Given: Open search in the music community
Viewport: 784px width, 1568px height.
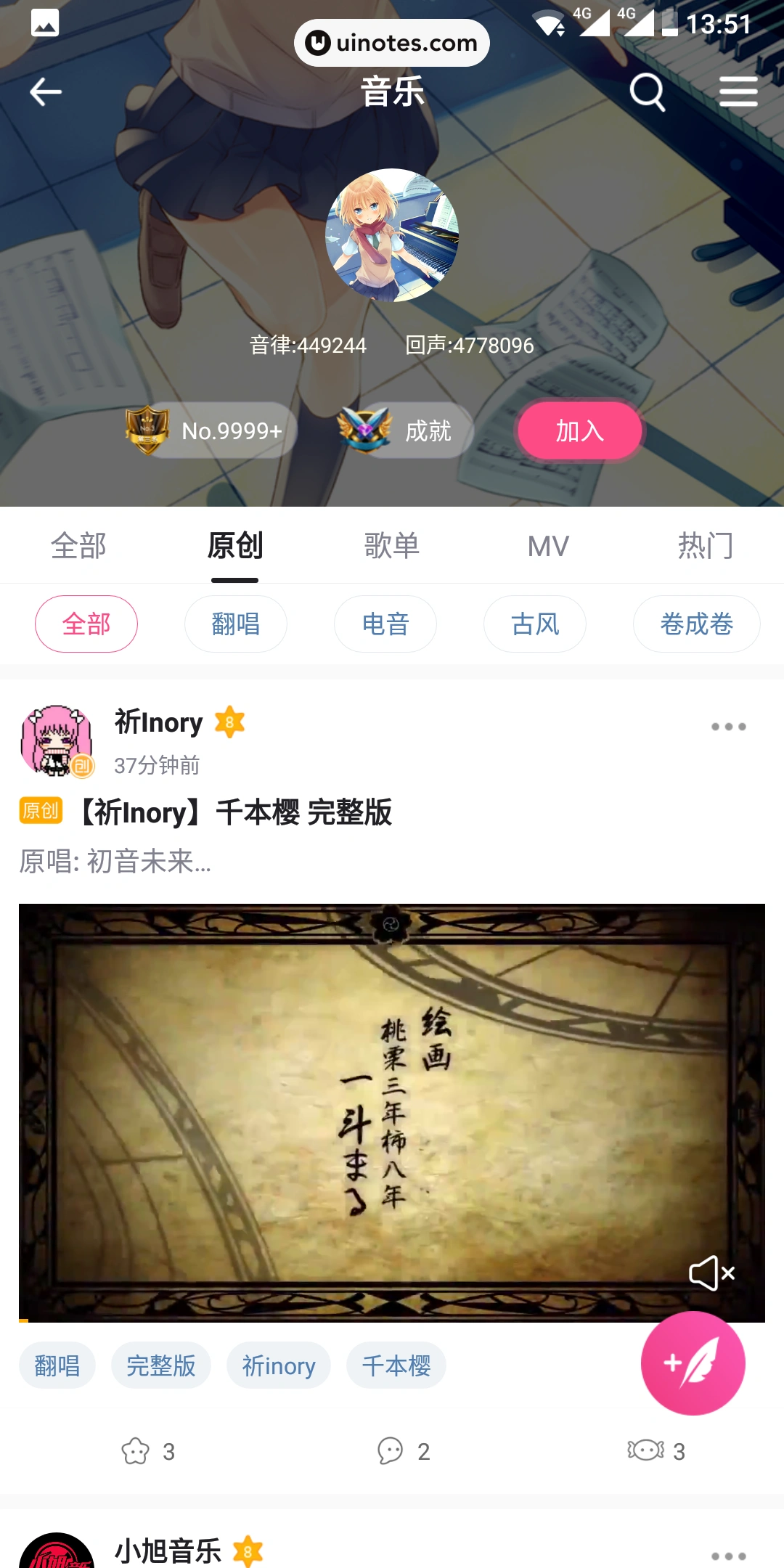Looking at the screenshot, I should click(647, 92).
